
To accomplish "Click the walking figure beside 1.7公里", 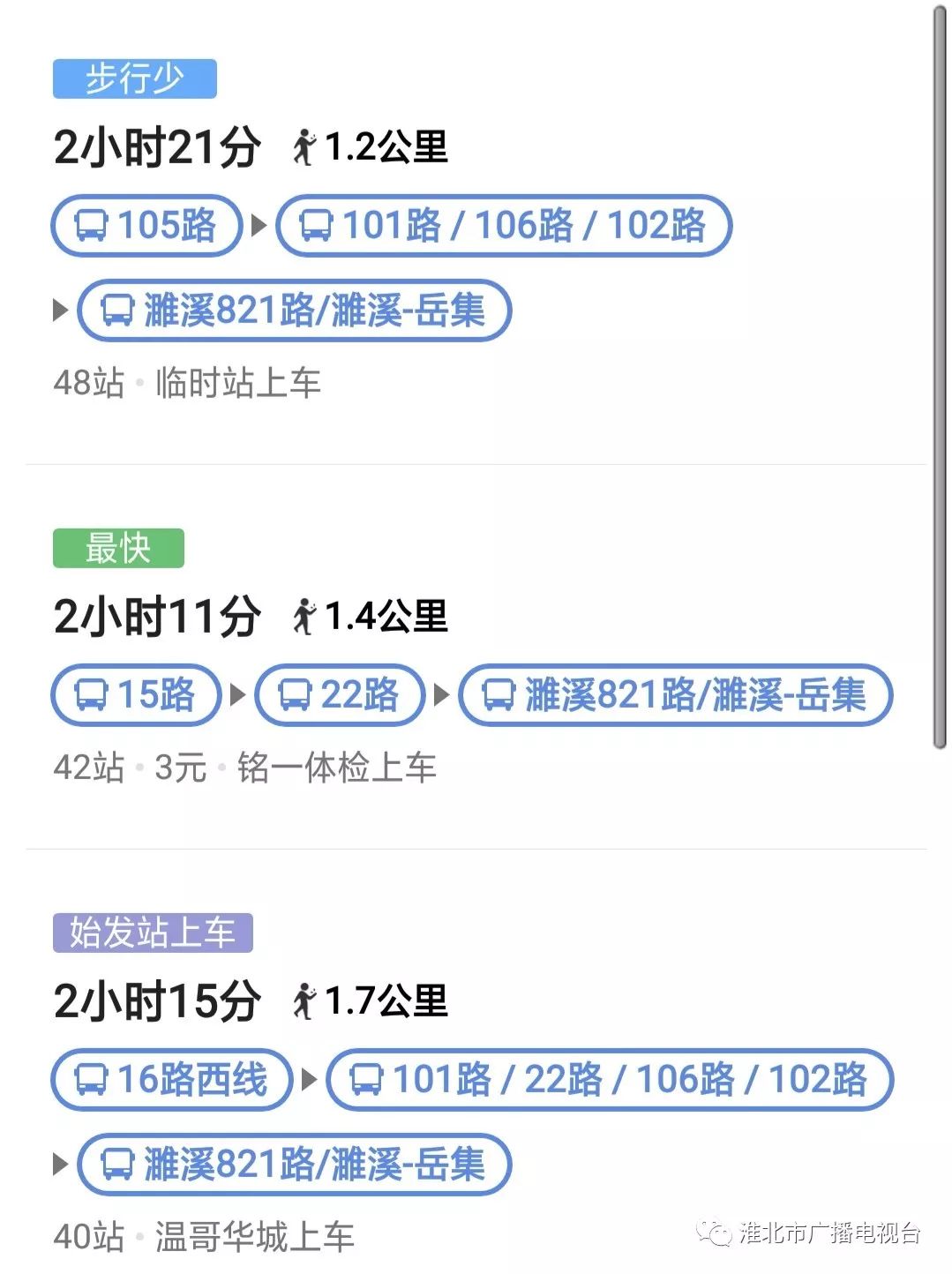I will coord(304,1000).
